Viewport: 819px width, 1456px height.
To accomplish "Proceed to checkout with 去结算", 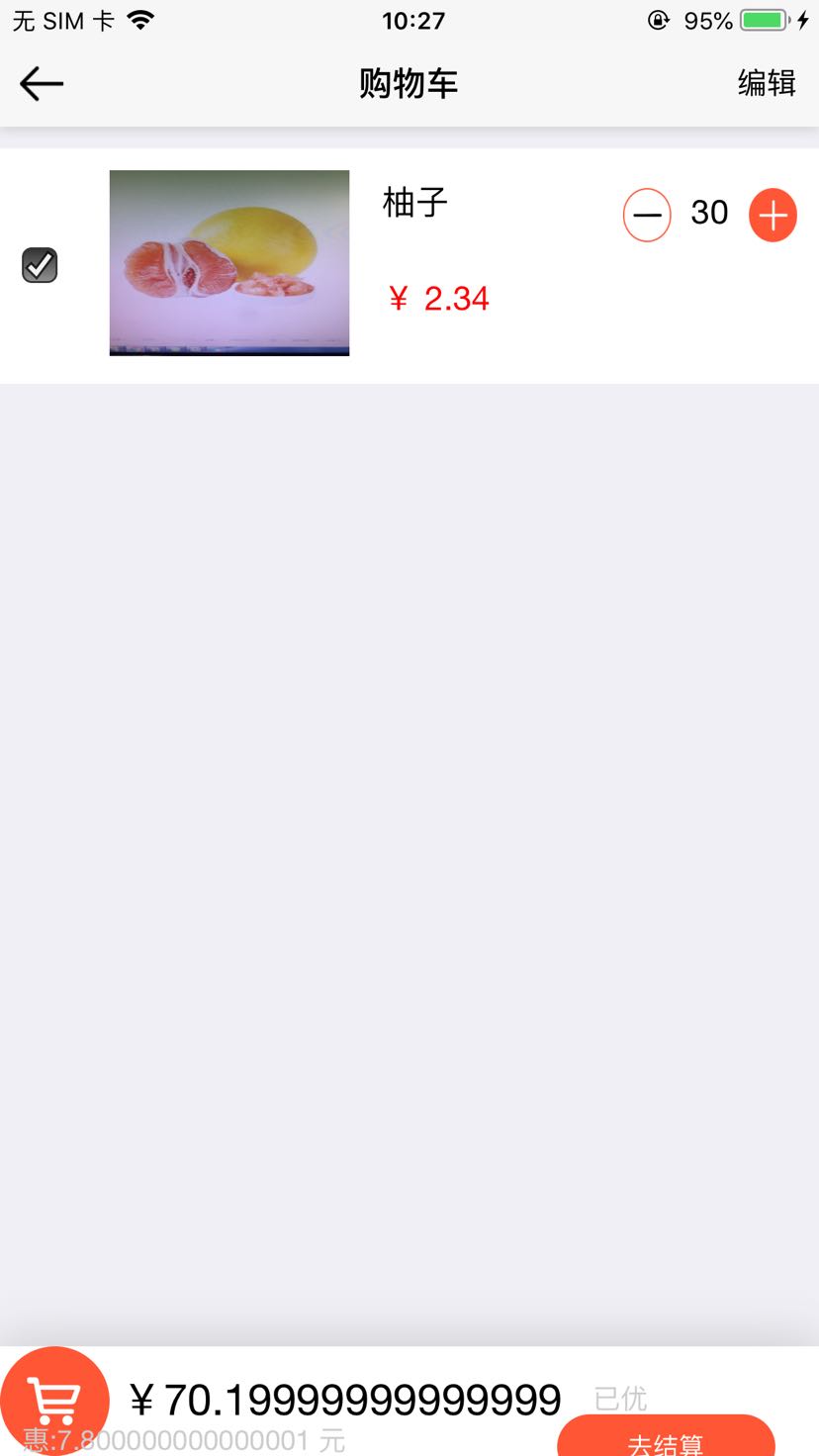I will pyautogui.click(x=666, y=1438).
